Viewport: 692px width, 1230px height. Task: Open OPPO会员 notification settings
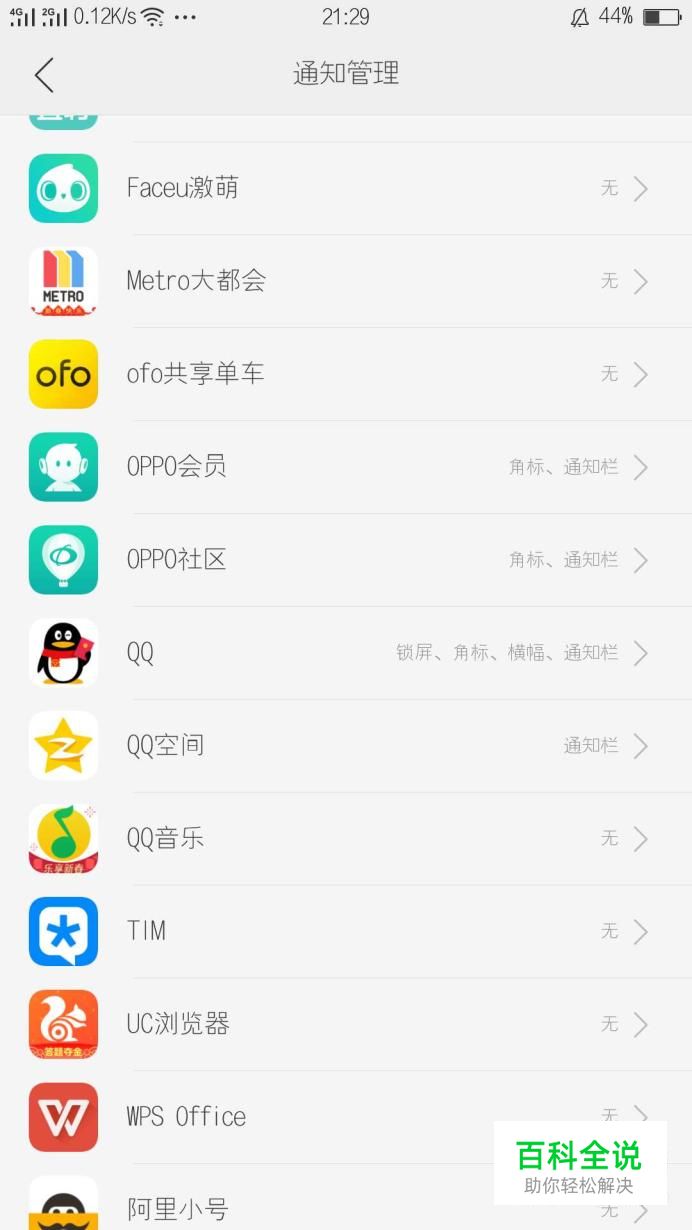[x=346, y=467]
